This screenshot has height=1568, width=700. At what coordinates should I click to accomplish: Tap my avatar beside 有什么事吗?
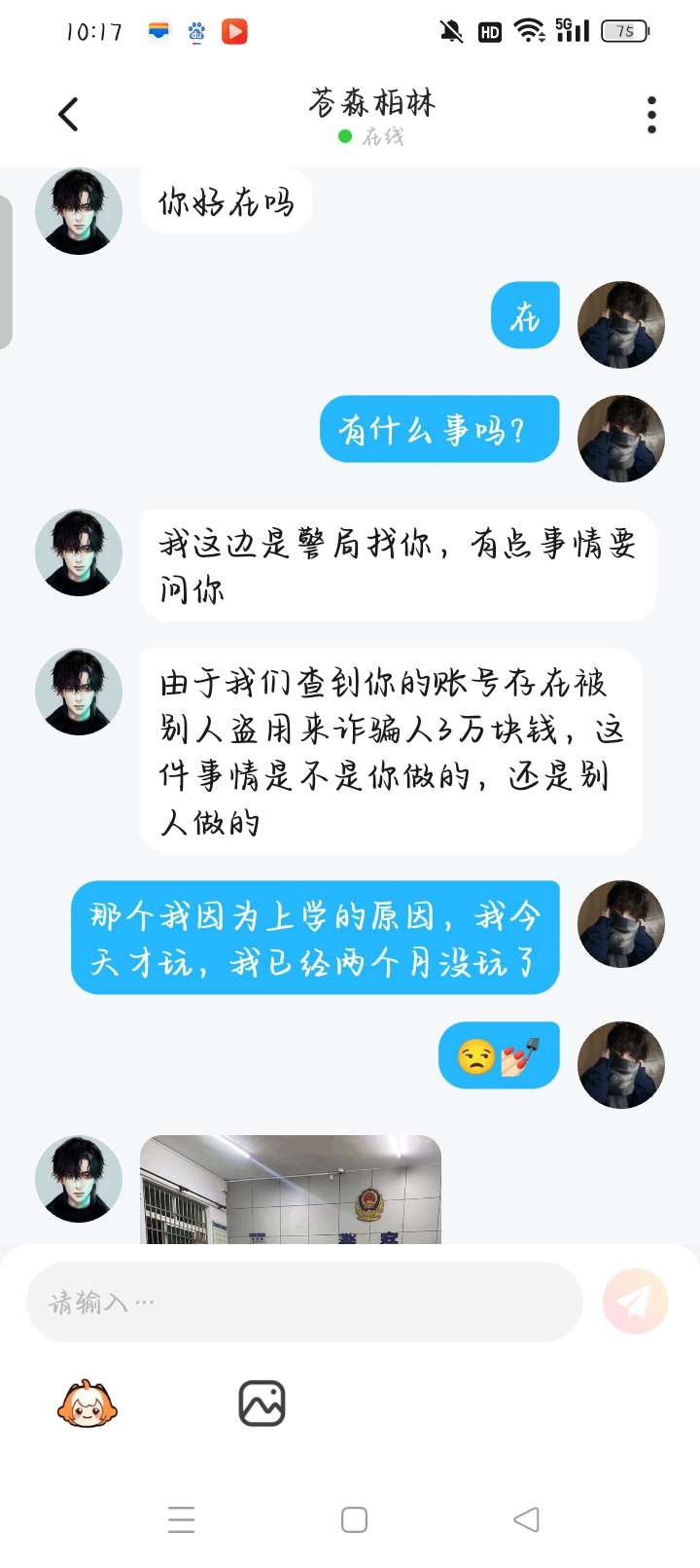click(x=620, y=439)
